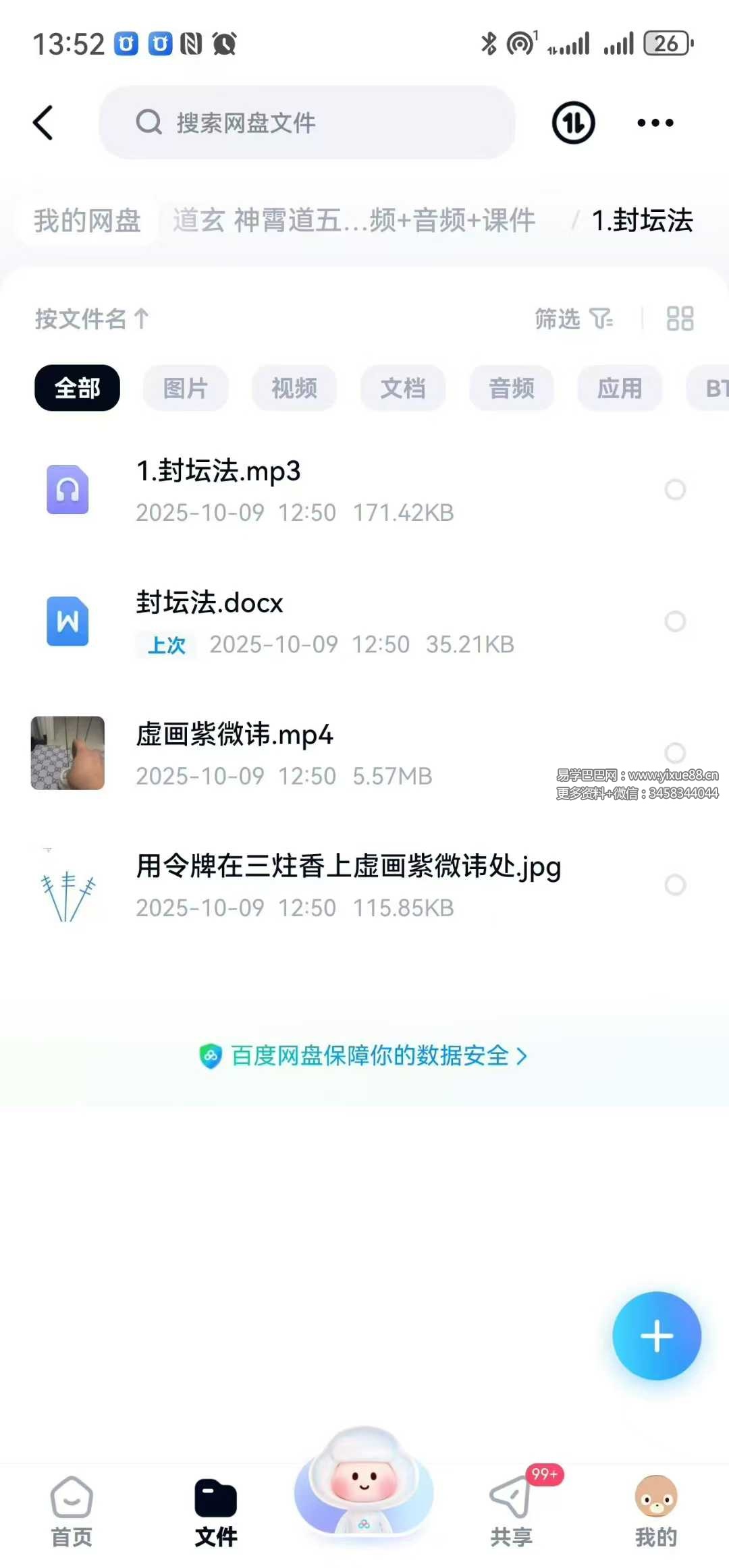
Task: Change the 按文件名 sort order
Action: (92, 318)
